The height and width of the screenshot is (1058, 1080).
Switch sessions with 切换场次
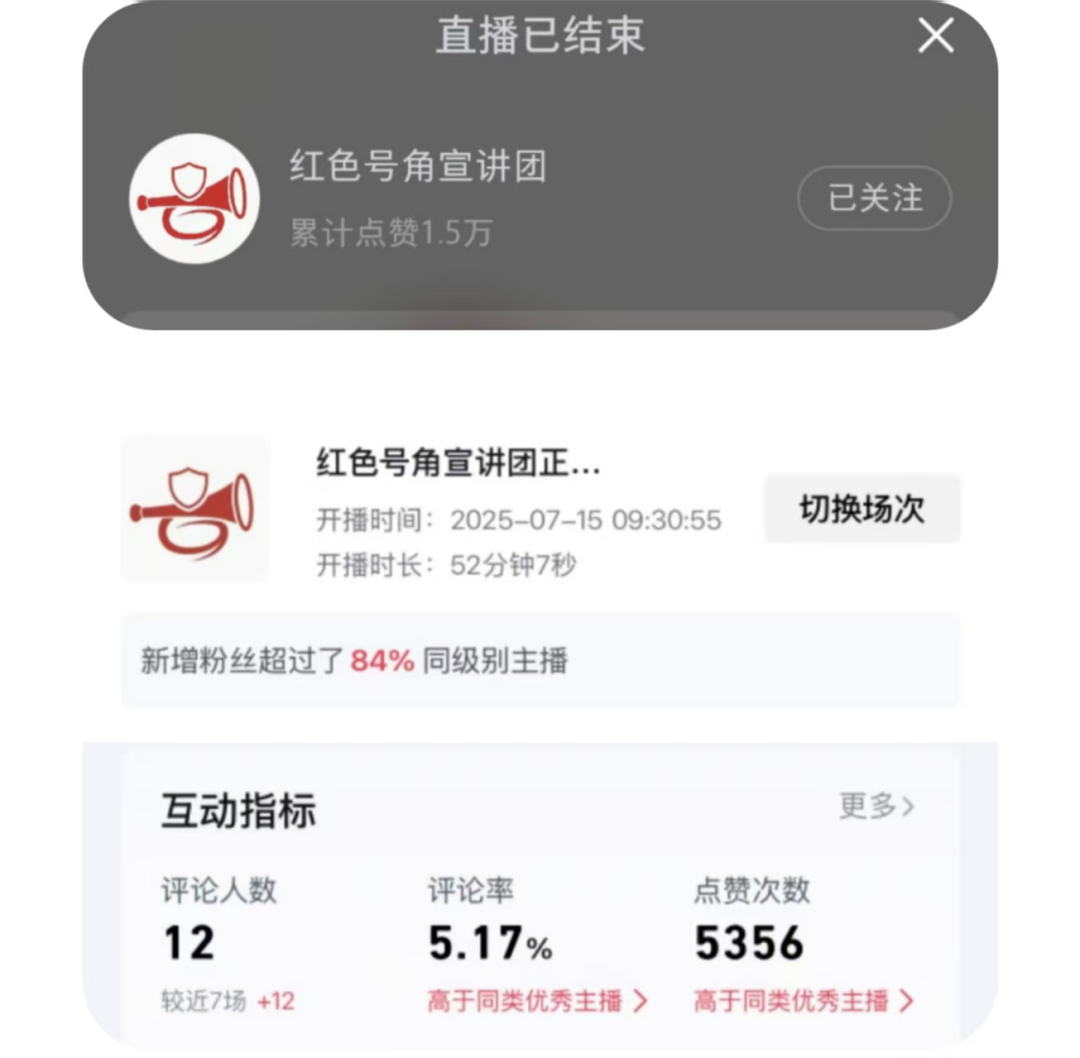(x=862, y=509)
